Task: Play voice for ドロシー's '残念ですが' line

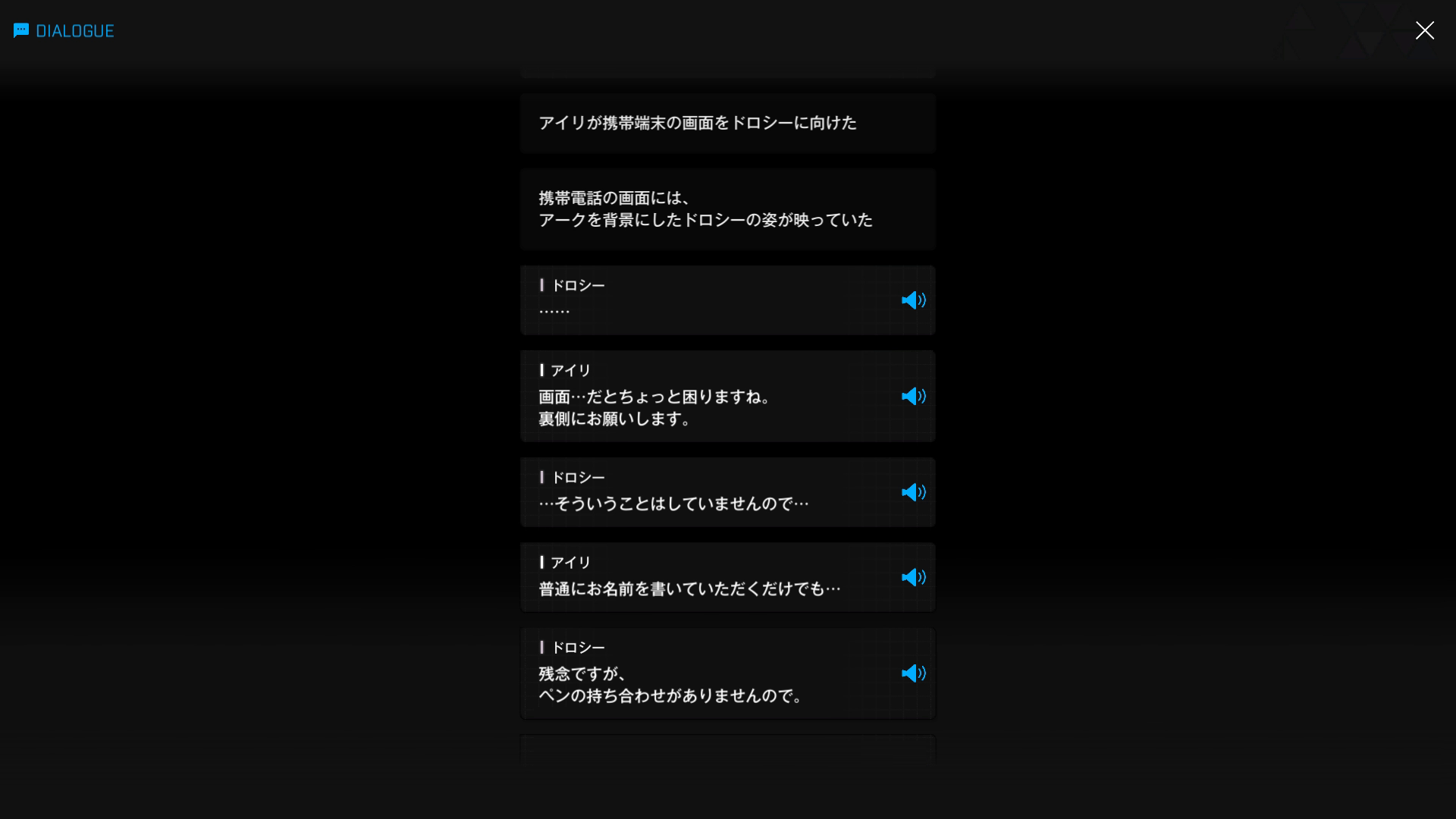Action: (x=913, y=673)
